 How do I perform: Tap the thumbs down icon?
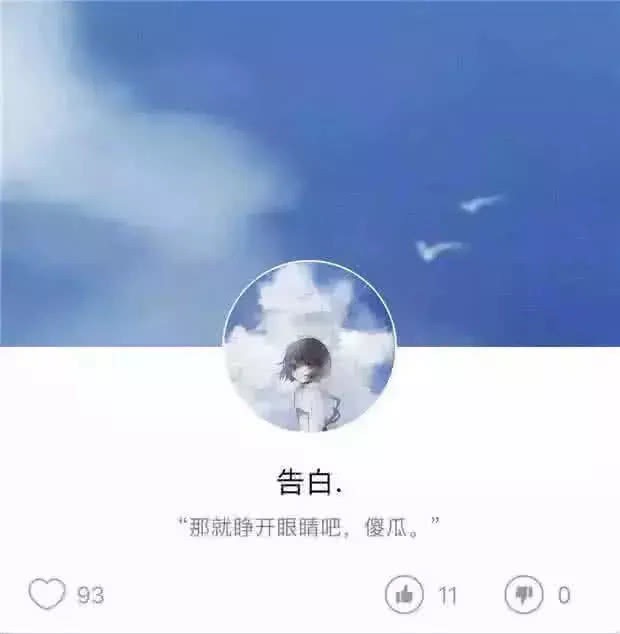tap(523, 595)
